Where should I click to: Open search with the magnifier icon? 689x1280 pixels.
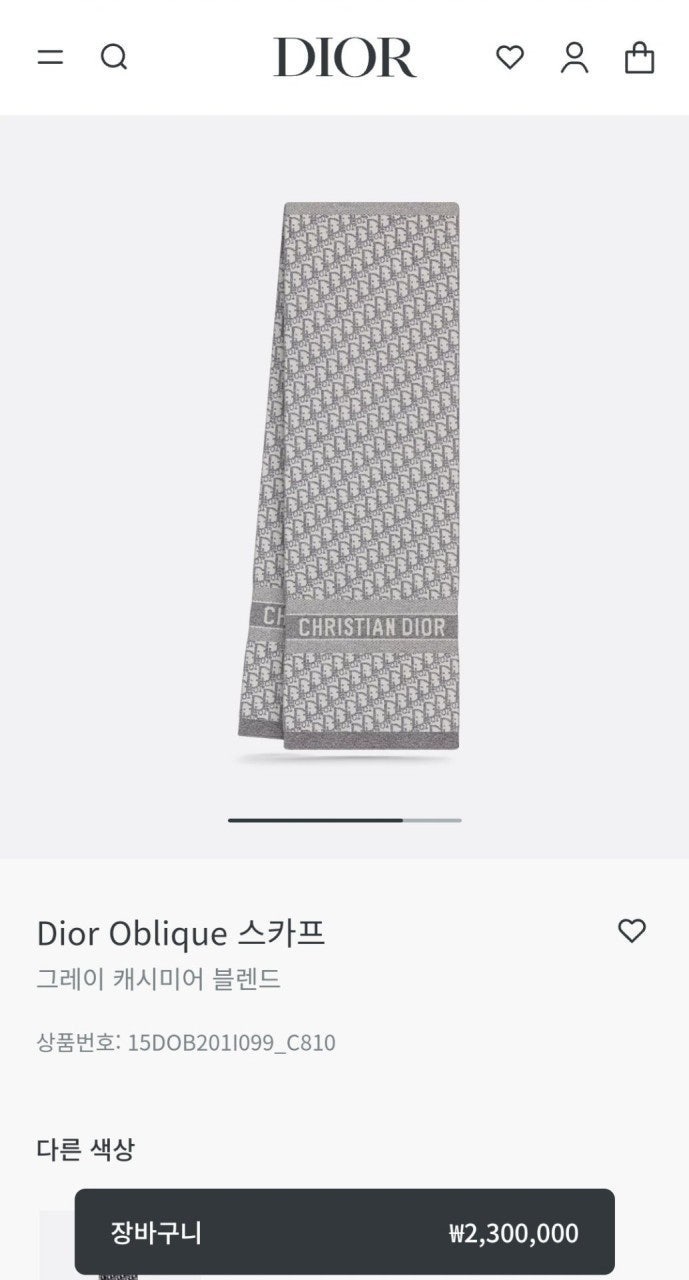pos(114,58)
